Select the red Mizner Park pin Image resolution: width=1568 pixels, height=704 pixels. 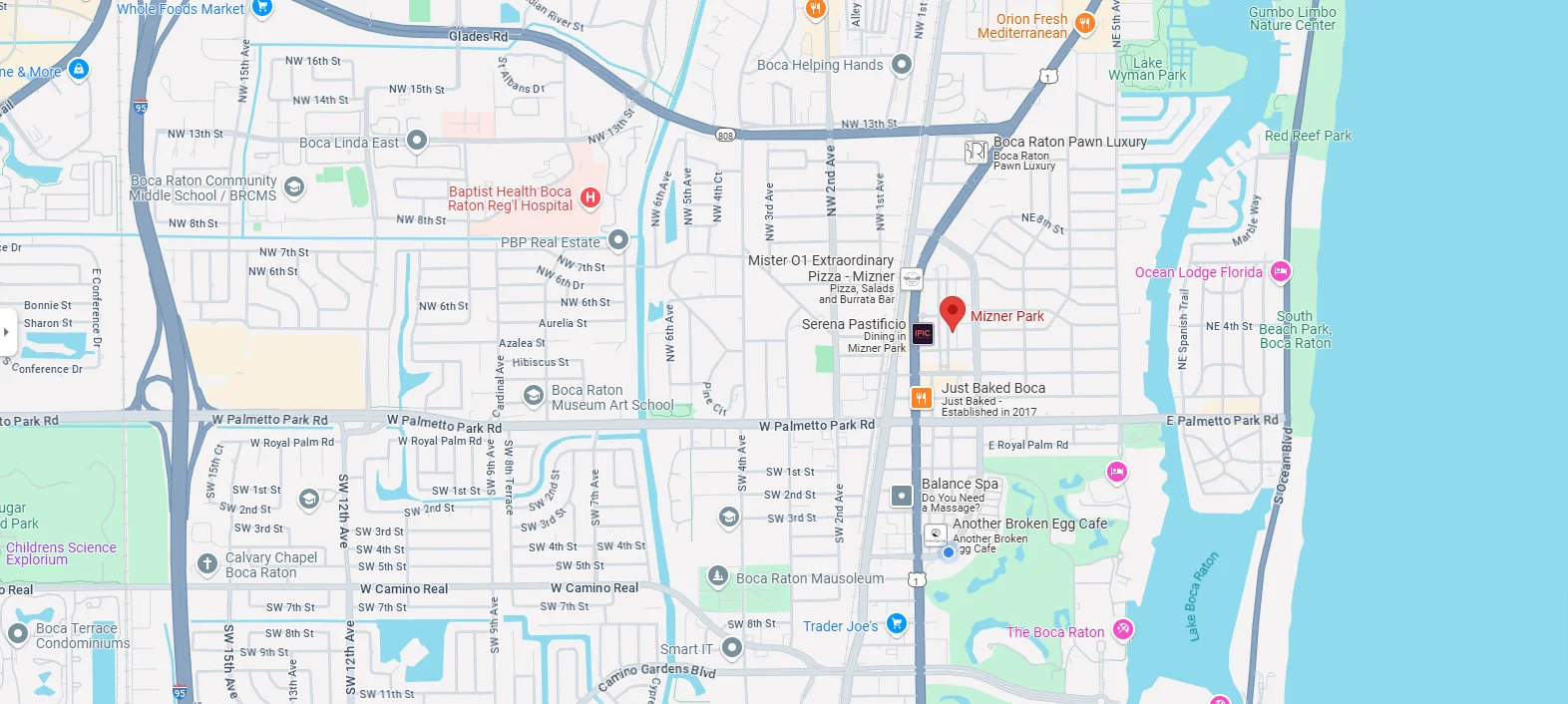pos(953,313)
